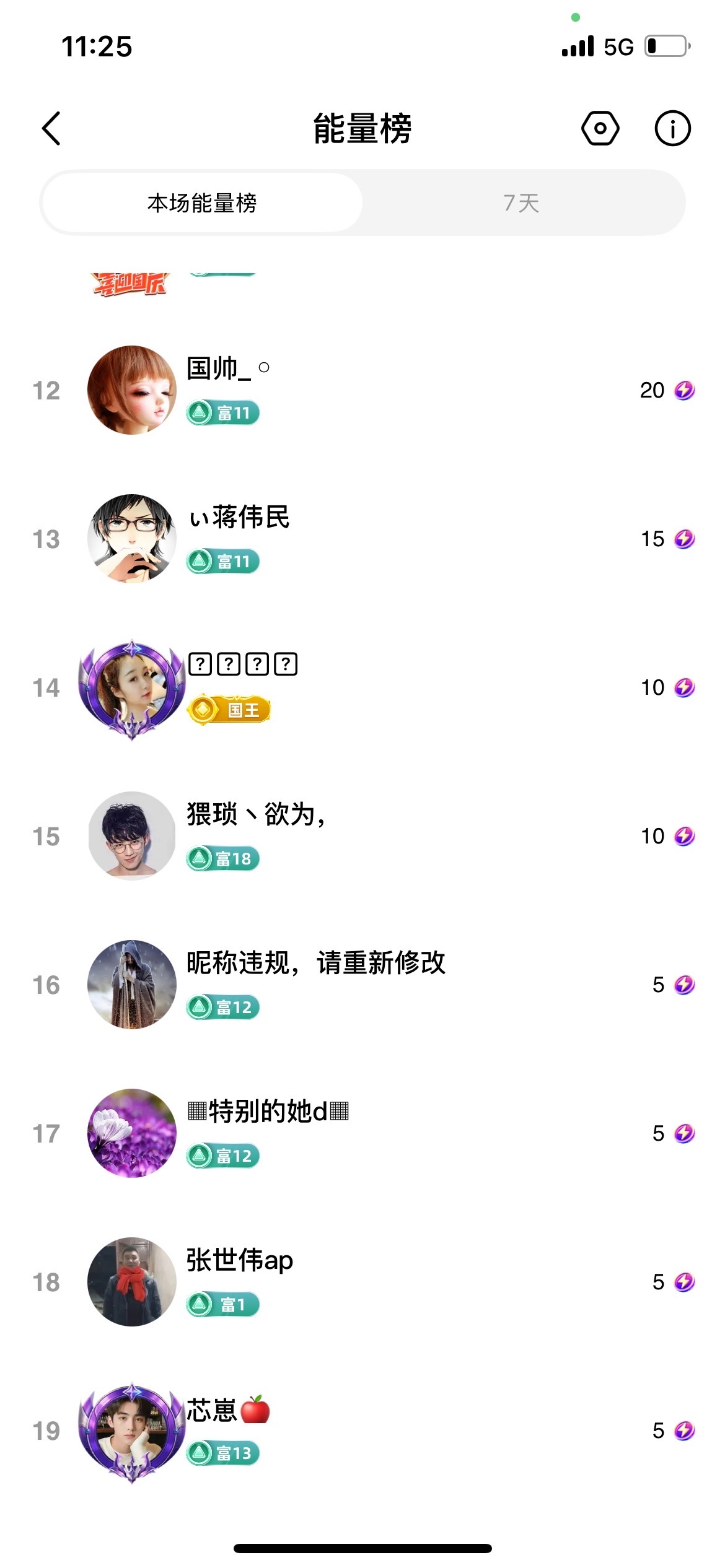The width and height of the screenshot is (725, 1568).
Task: Go back using the top-left arrow
Action: tap(51, 129)
